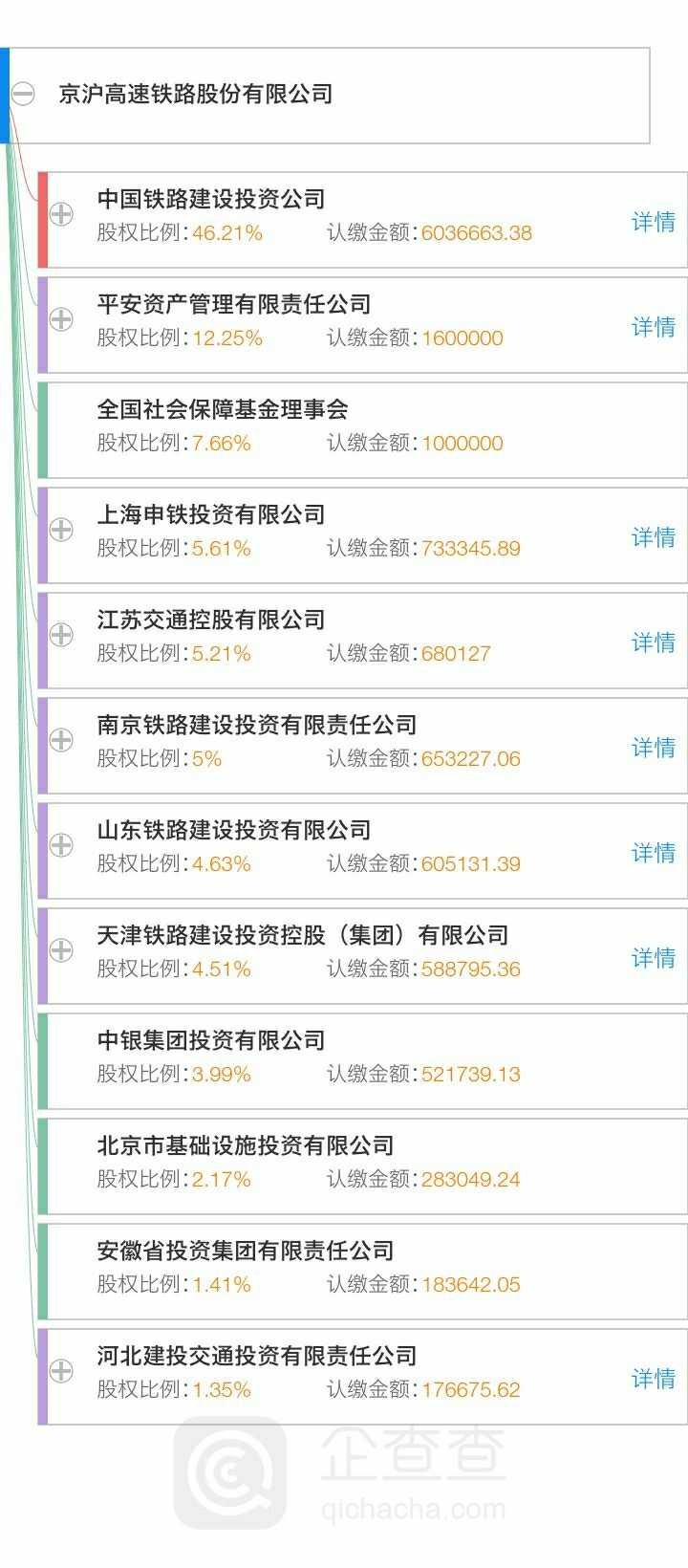Viewport: 688px width, 1568px height.
Task: Expand 天津铁路建设投资控股（集团）有限公司 node
Action: 61,950
